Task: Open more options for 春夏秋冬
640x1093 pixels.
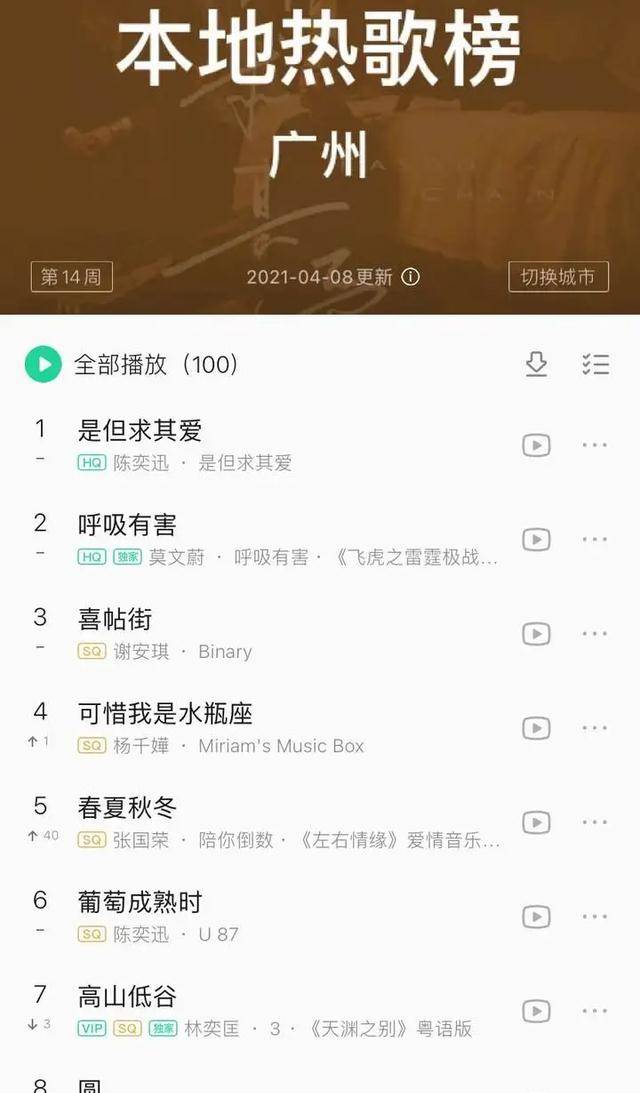Action: [x=595, y=822]
